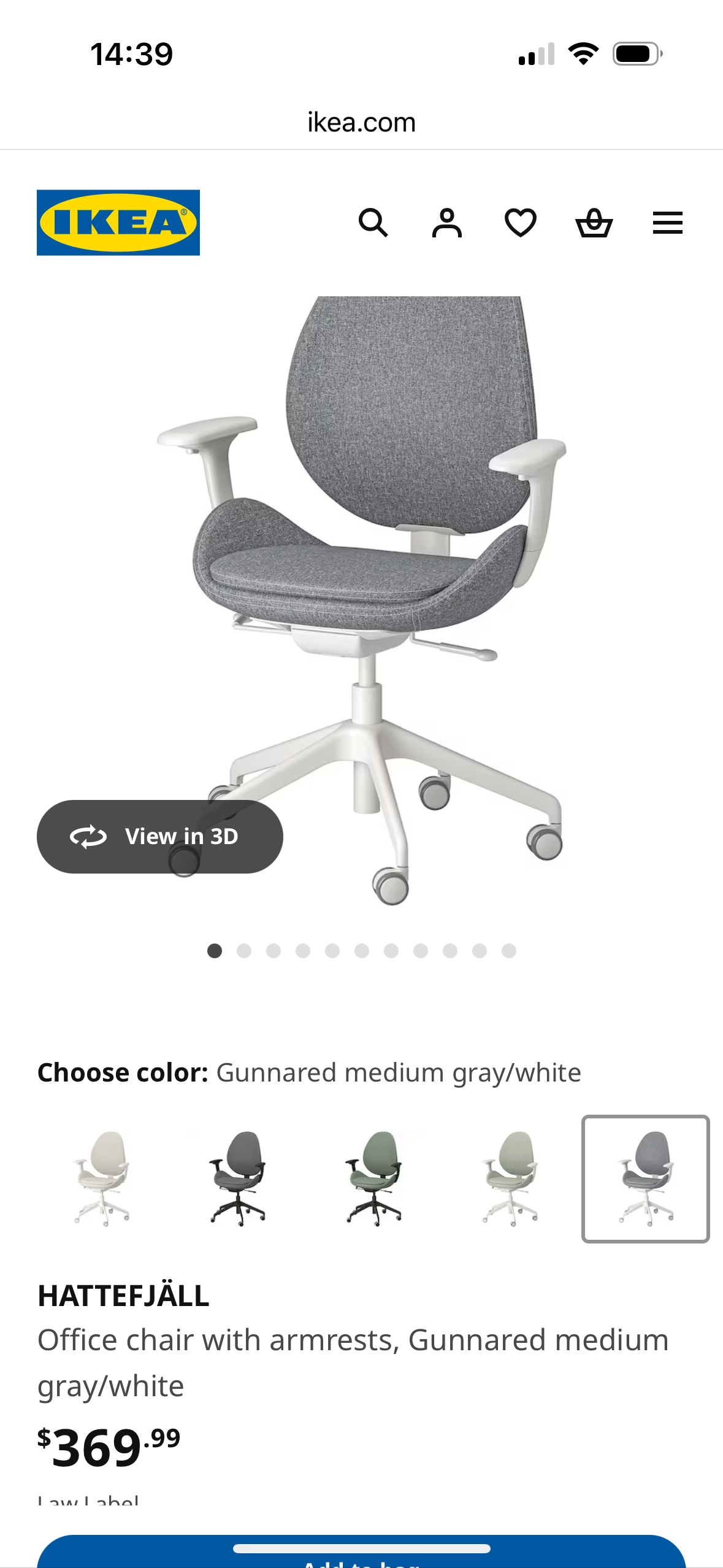Image resolution: width=723 pixels, height=1568 pixels.
Task: Open the shopping bag icon
Action: 594,223
